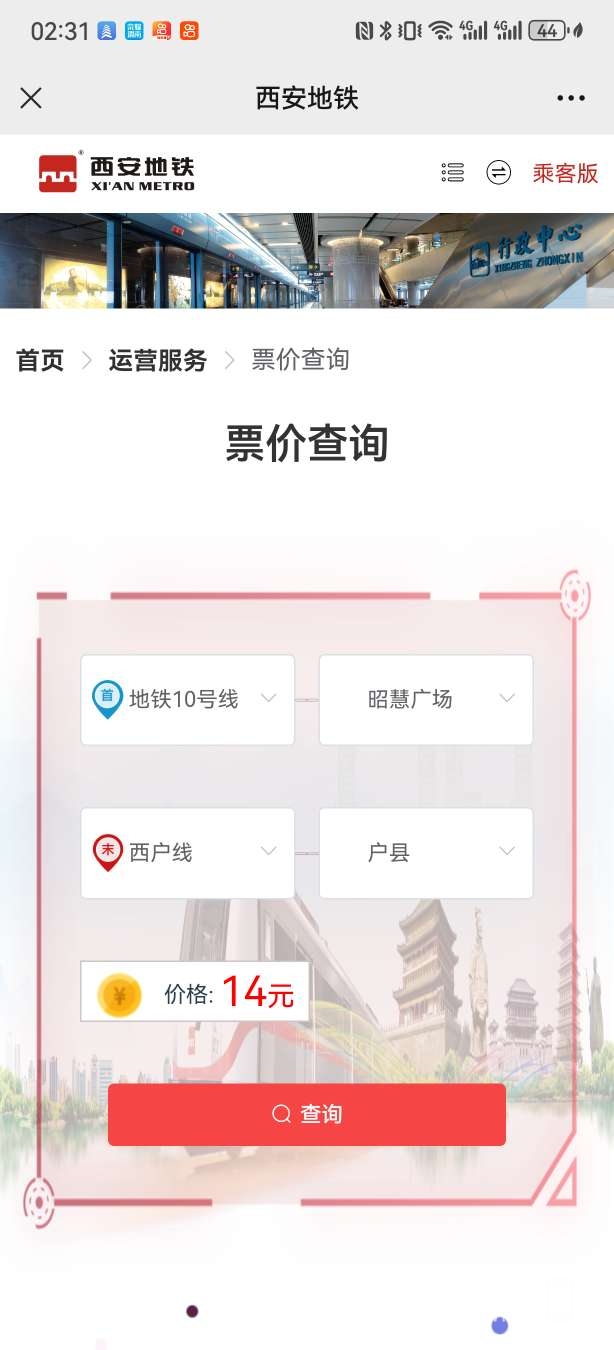Tap the red 查询 button
The height and width of the screenshot is (1350, 614).
pyautogui.click(x=307, y=1114)
